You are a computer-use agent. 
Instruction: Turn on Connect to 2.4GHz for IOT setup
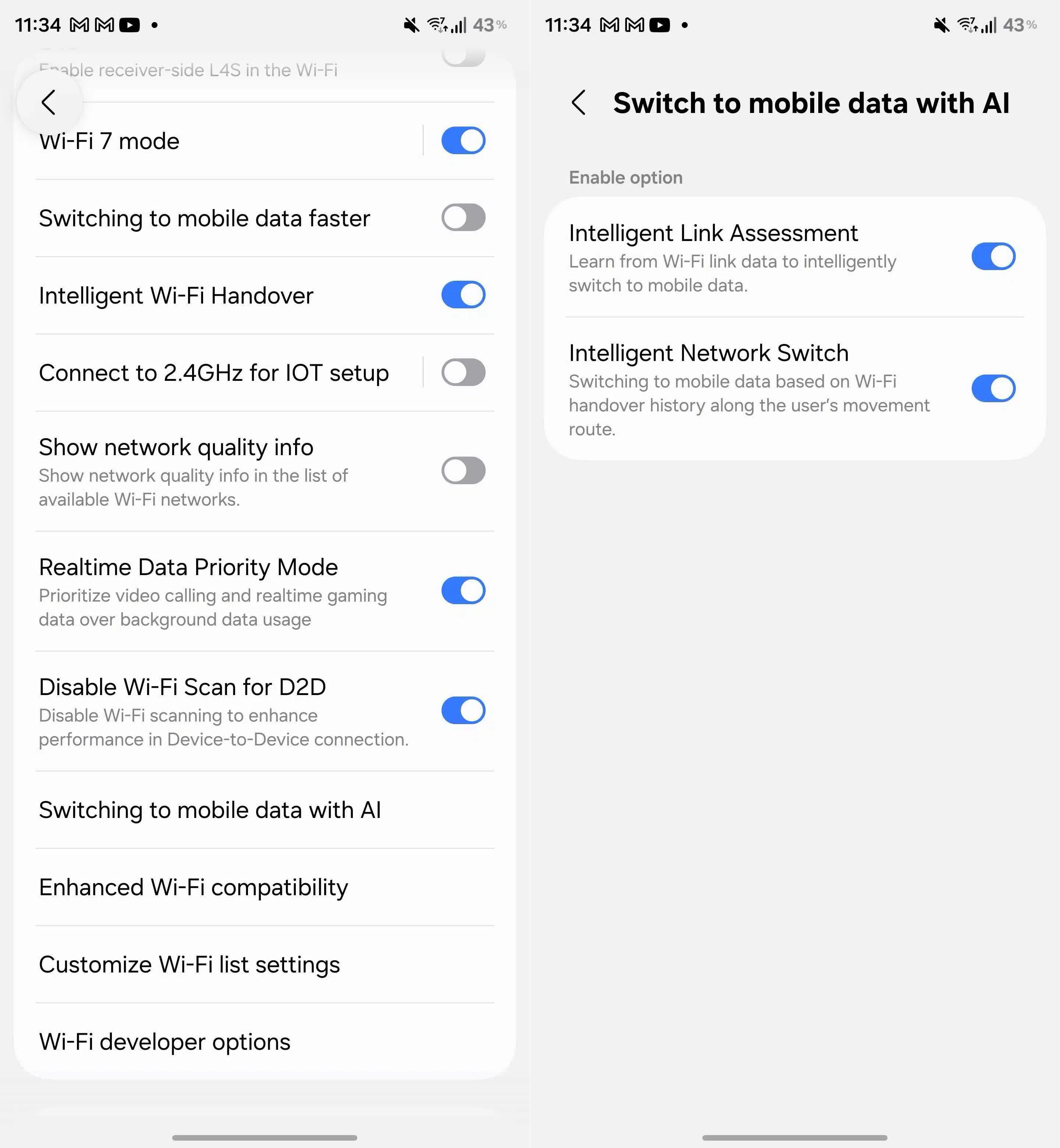click(x=463, y=372)
